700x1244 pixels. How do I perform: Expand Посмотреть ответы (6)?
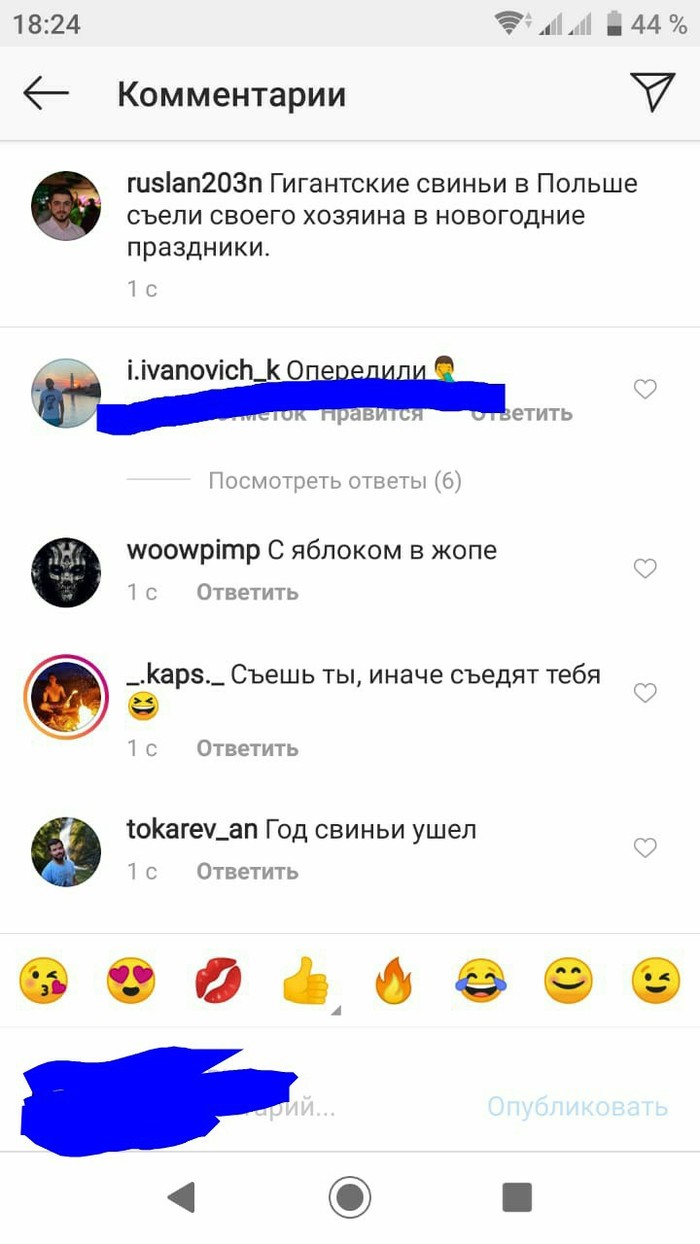[334, 481]
